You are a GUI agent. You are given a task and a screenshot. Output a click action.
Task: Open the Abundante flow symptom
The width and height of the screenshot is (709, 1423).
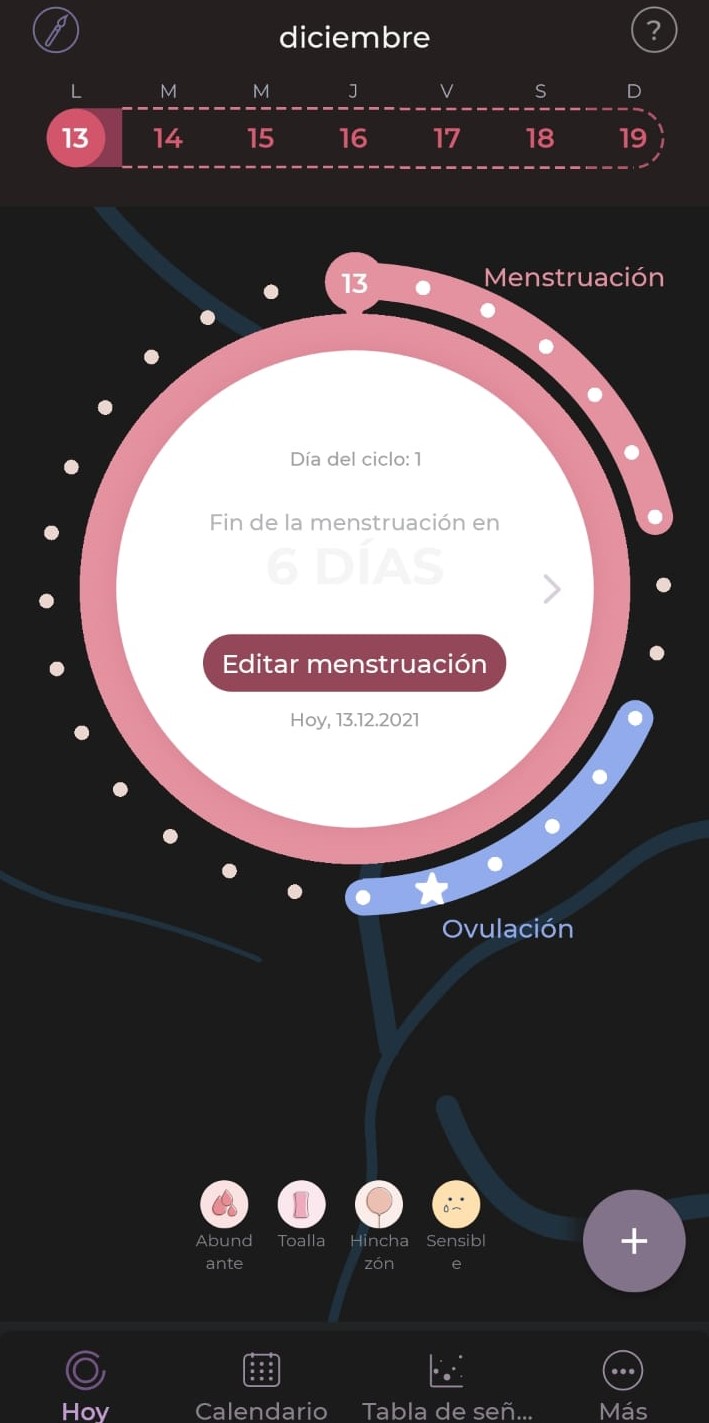tap(224, 1205)
